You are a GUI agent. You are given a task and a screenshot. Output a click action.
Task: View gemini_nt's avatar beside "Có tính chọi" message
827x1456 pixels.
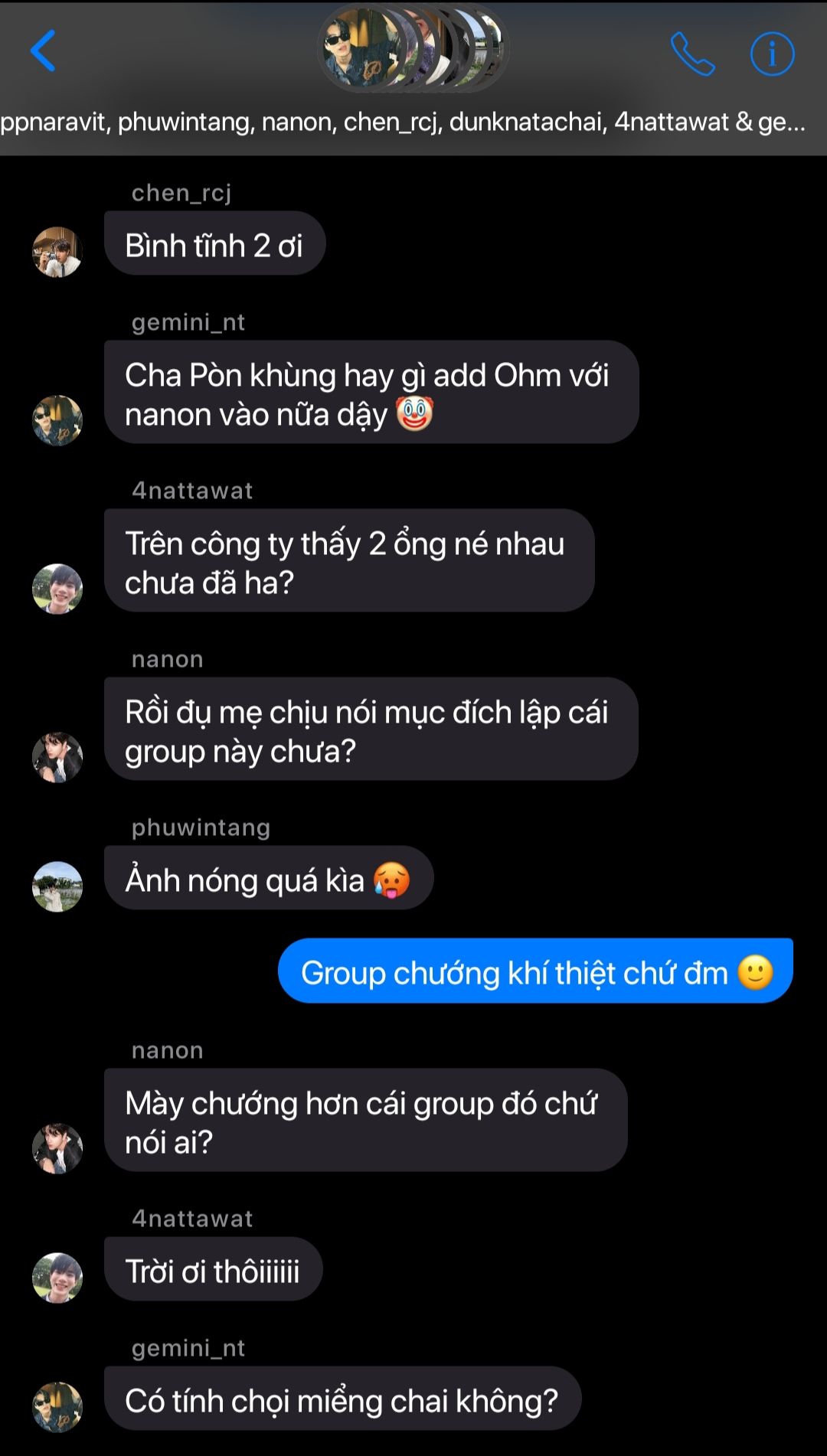(x=57, y=1407)
